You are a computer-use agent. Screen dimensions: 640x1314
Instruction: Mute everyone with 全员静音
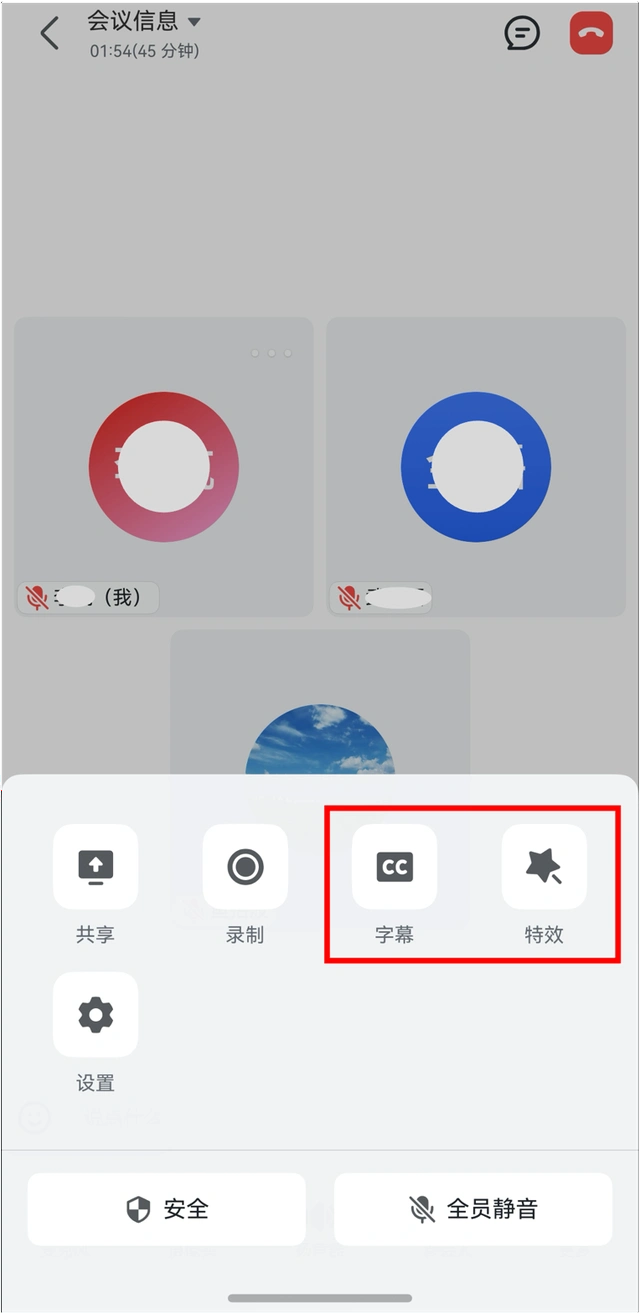[x=473, y=1209]
